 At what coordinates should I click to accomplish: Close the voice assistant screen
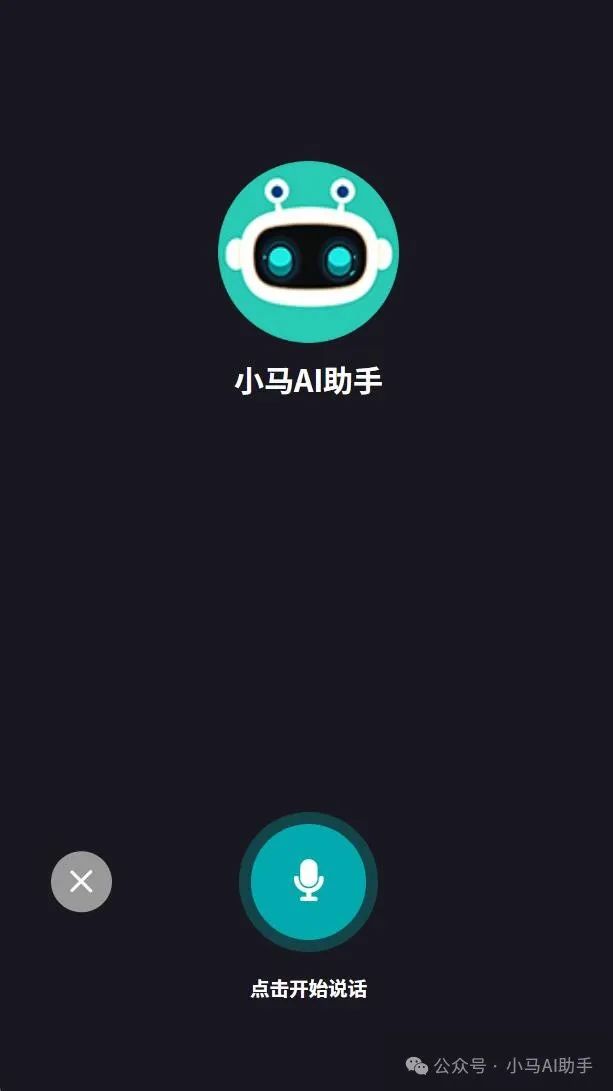point(81,881)
